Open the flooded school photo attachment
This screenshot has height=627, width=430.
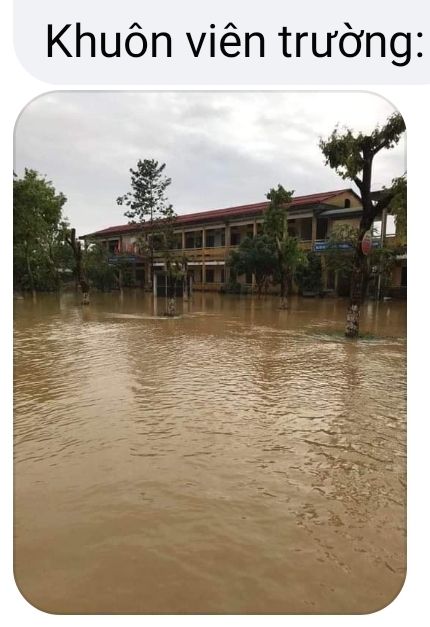coord(210,353)
